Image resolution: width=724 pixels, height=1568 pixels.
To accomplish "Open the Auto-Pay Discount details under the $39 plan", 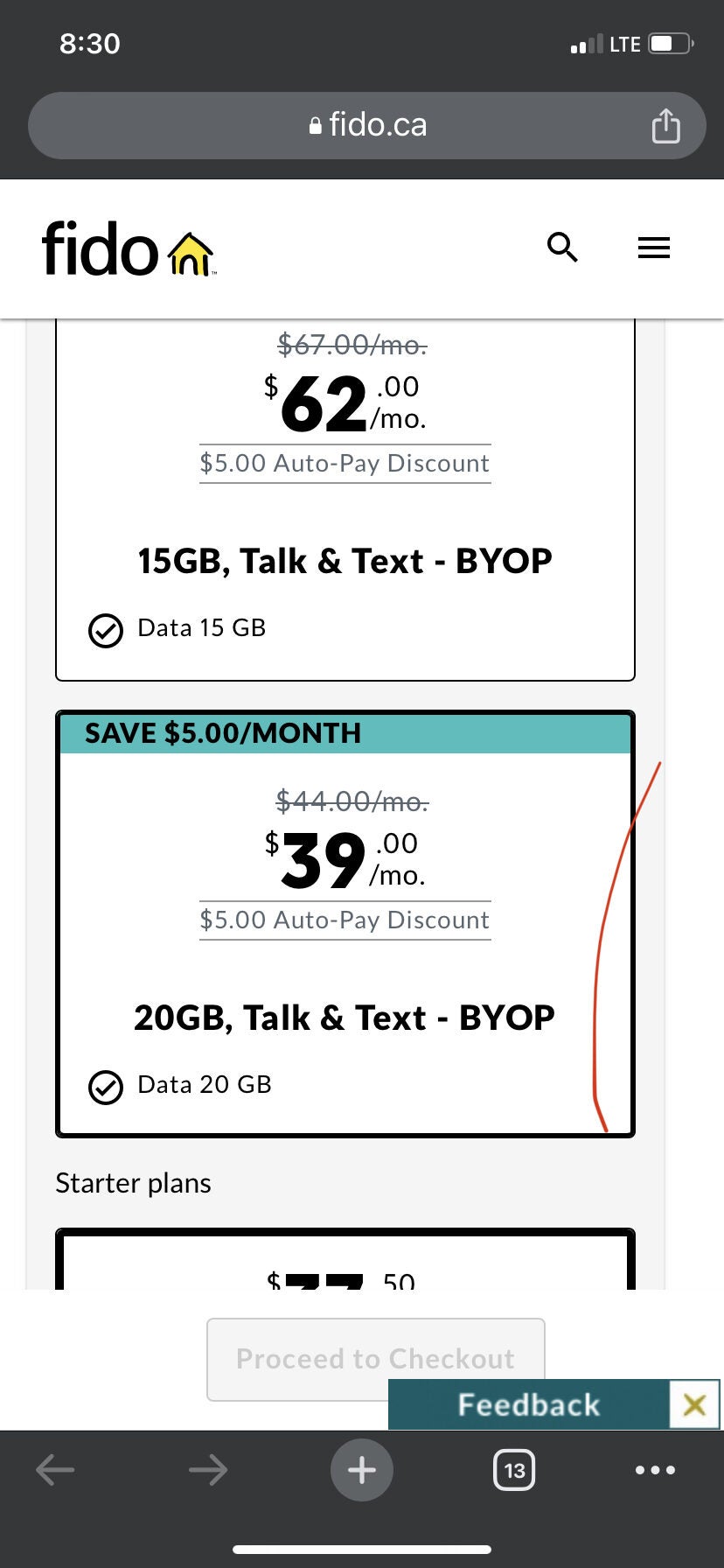I will [345, 920].
